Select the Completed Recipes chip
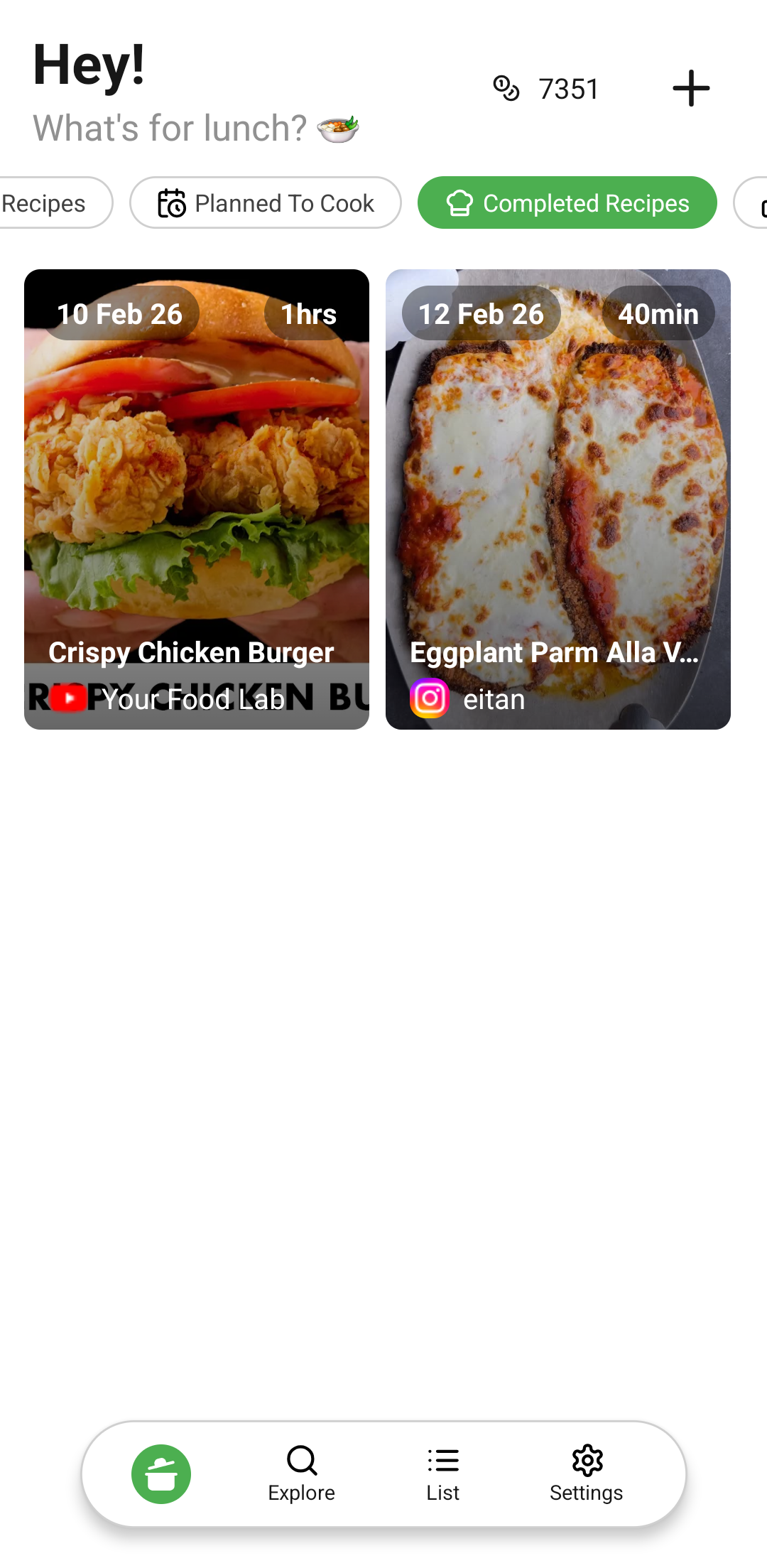This screenshot has height=1568, width=767. [x=567, y=203]
